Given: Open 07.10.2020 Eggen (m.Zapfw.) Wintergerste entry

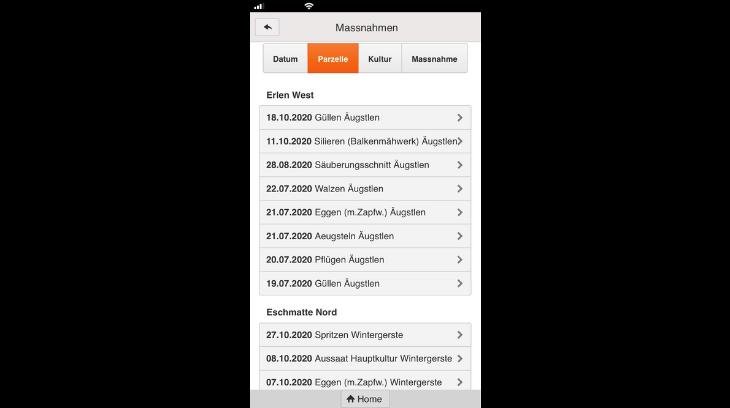Looking at the screenshot, I should [x=364, y=381].
